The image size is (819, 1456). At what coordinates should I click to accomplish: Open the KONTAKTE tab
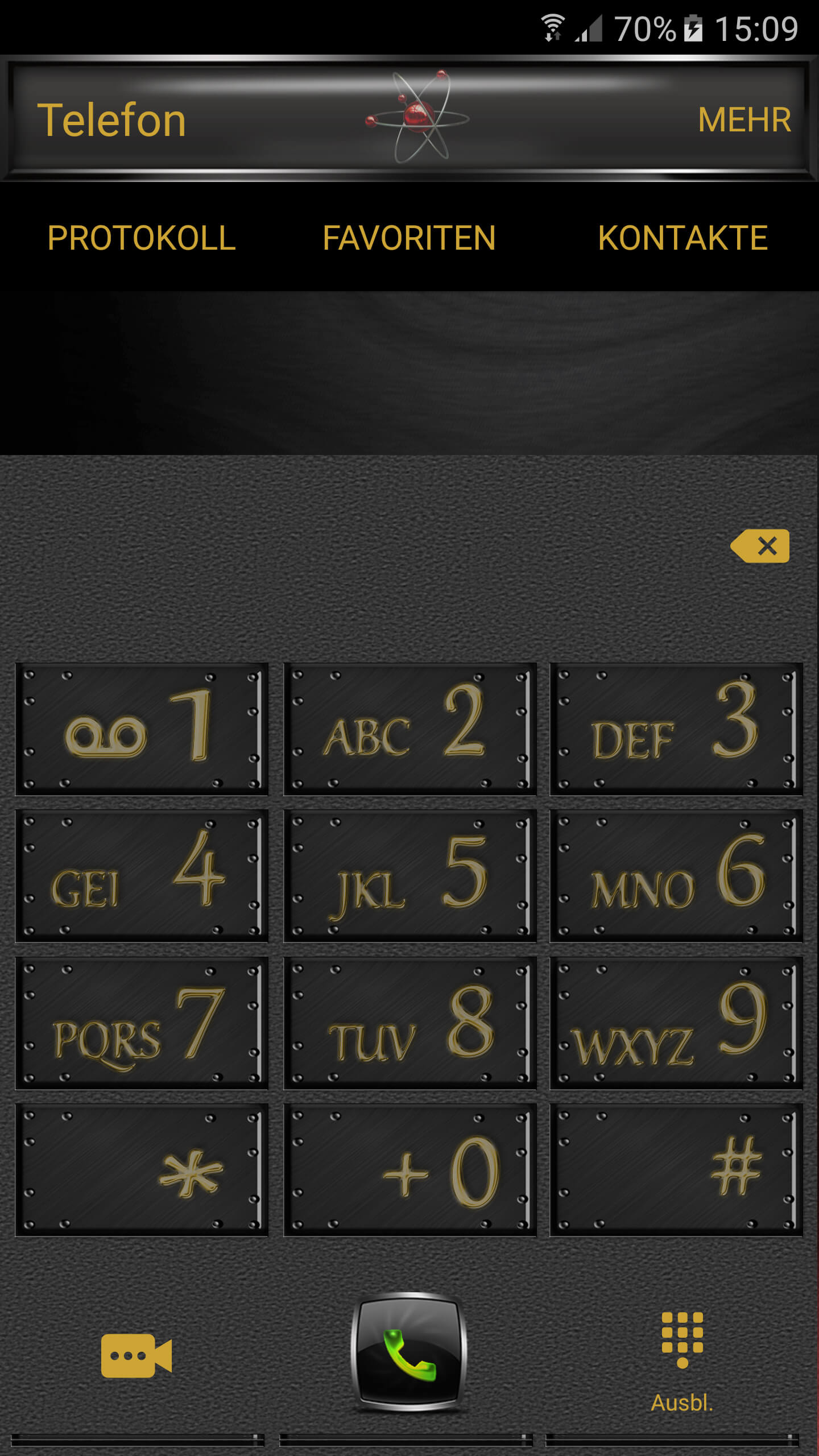tap(682, 237)
